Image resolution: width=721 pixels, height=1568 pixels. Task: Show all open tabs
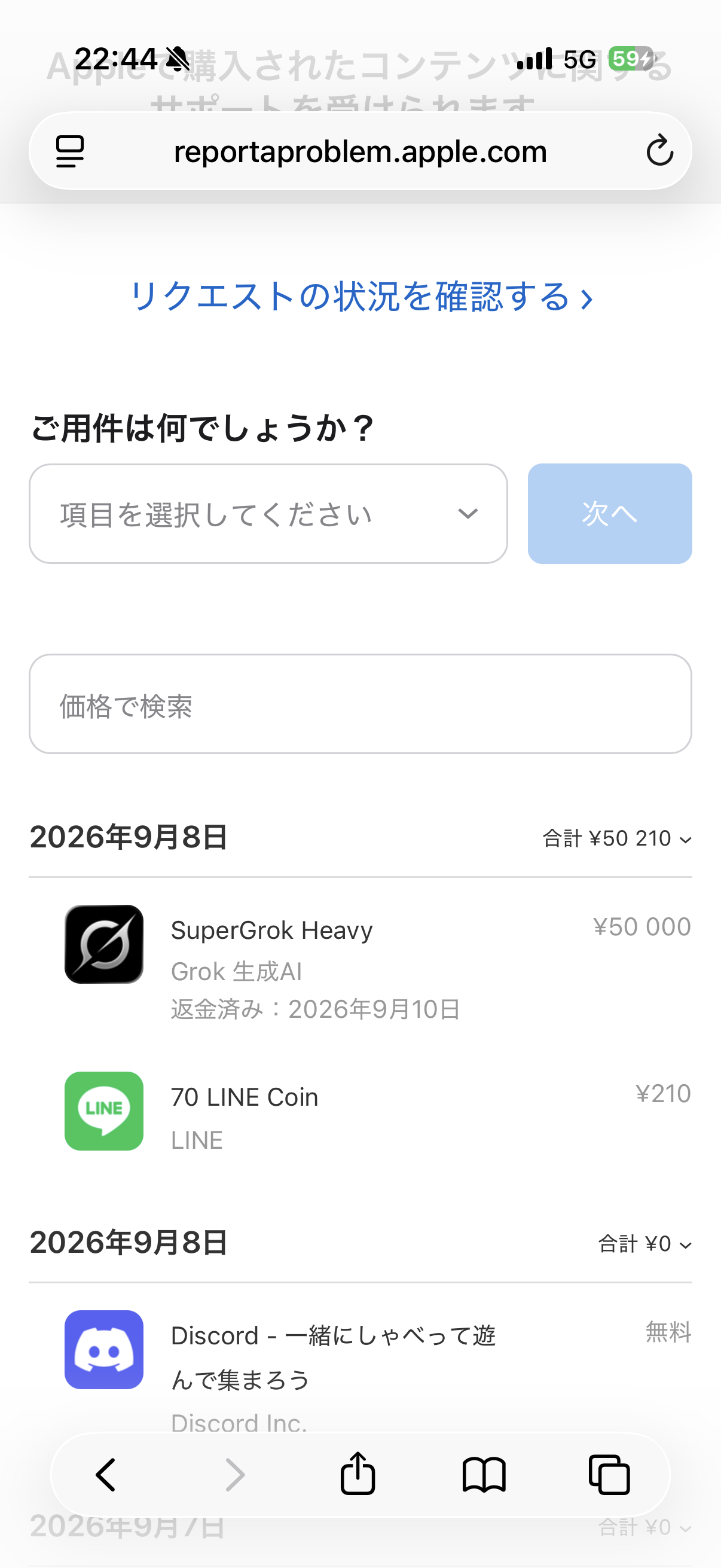[x=609, y=1475]
